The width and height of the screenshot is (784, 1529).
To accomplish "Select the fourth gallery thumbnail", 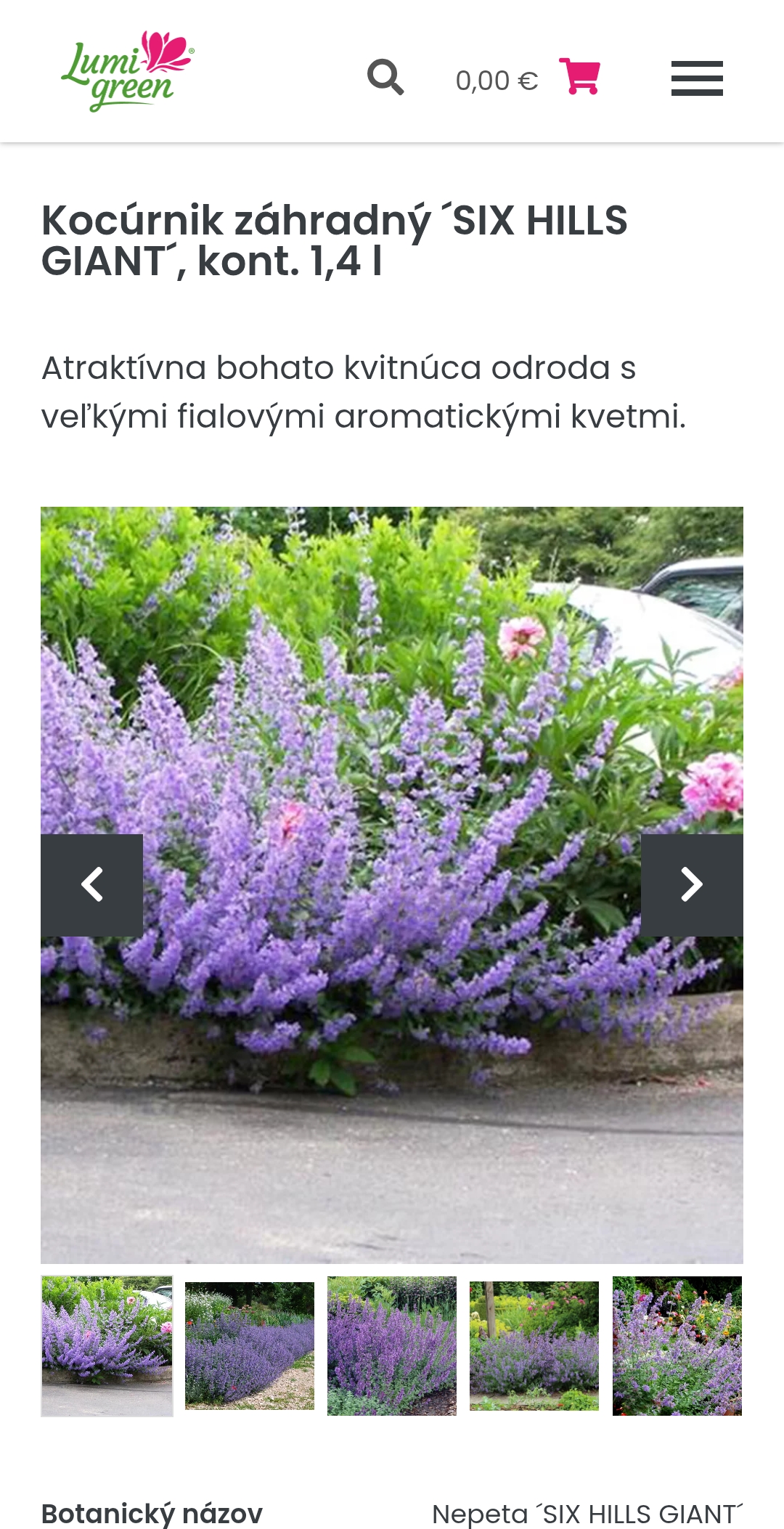I will click(534, 1346).
